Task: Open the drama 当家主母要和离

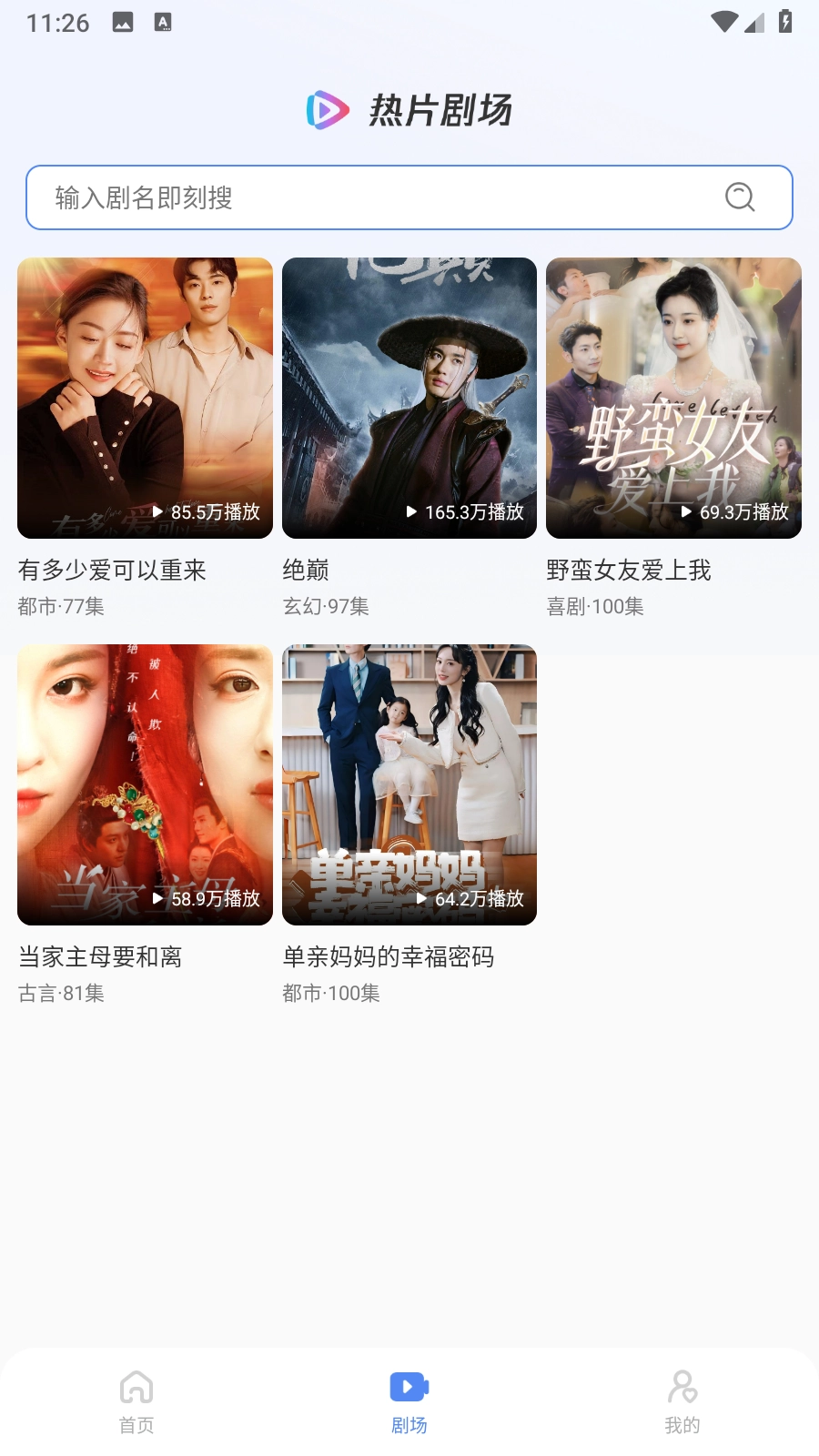Action: click(x=145, y=784)
